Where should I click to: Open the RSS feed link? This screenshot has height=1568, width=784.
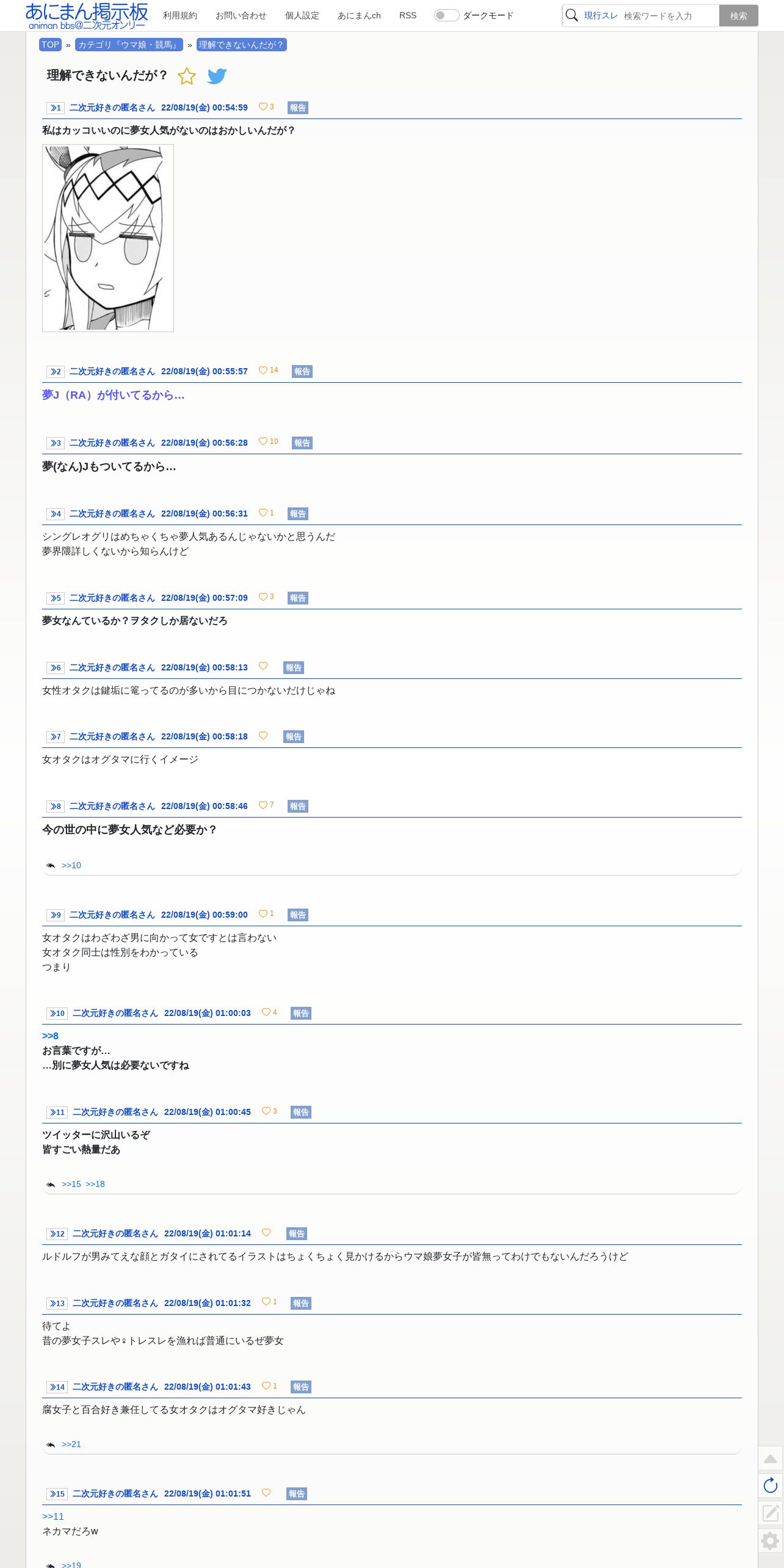408,15
